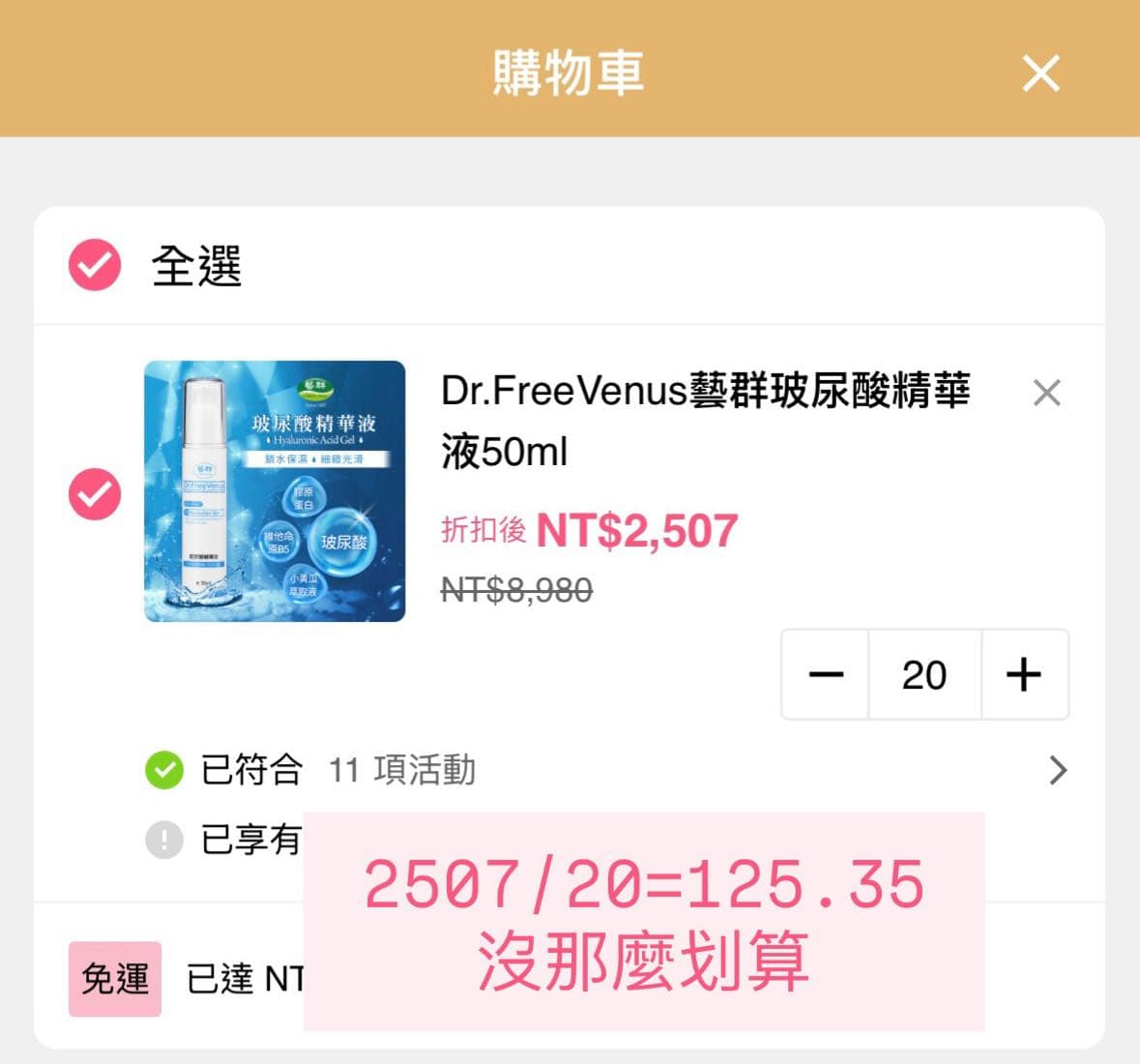The image size is (1140, 1064).
Task: Close the shopping cart panel
Action: [1040, 73]
